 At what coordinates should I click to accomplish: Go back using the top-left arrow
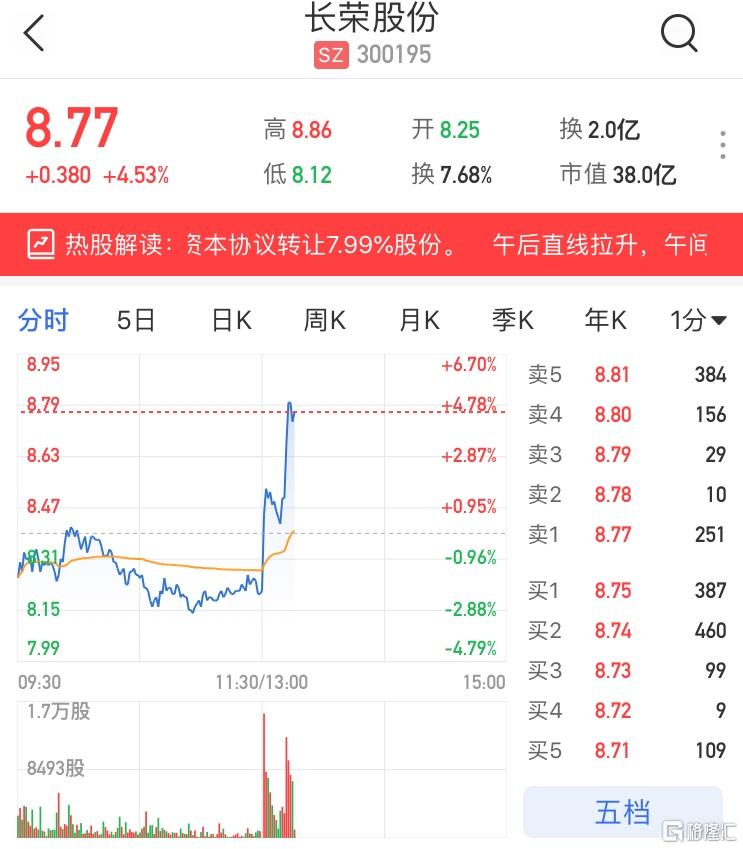click(35, 34)
